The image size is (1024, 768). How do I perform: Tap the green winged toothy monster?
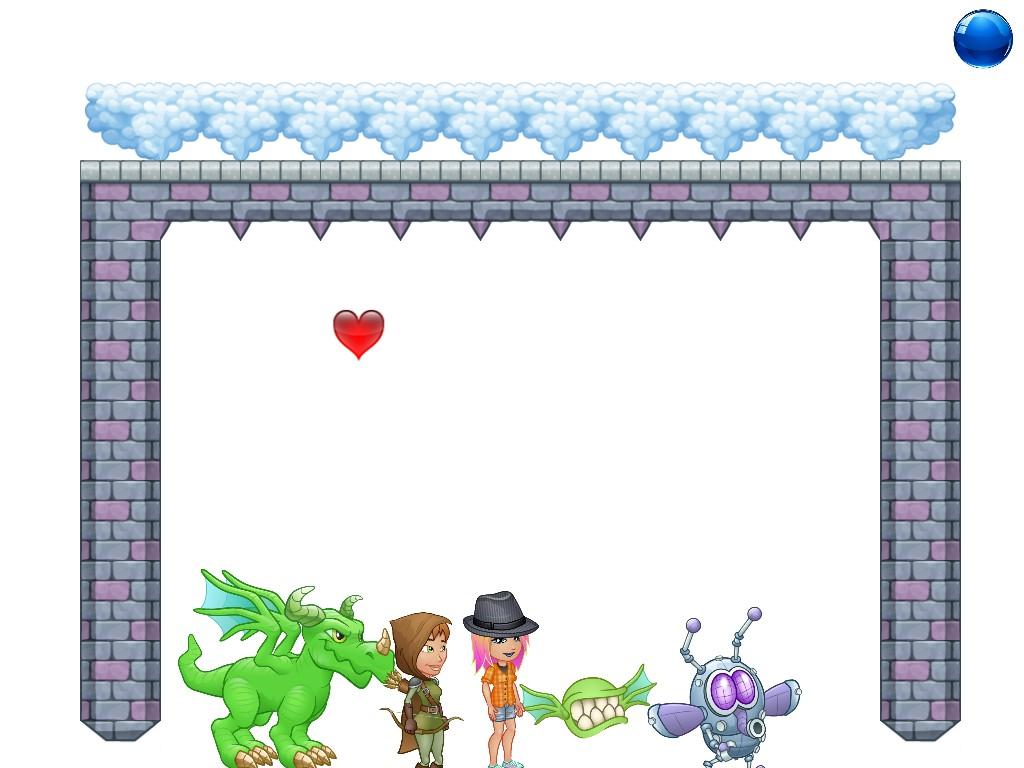591,703
